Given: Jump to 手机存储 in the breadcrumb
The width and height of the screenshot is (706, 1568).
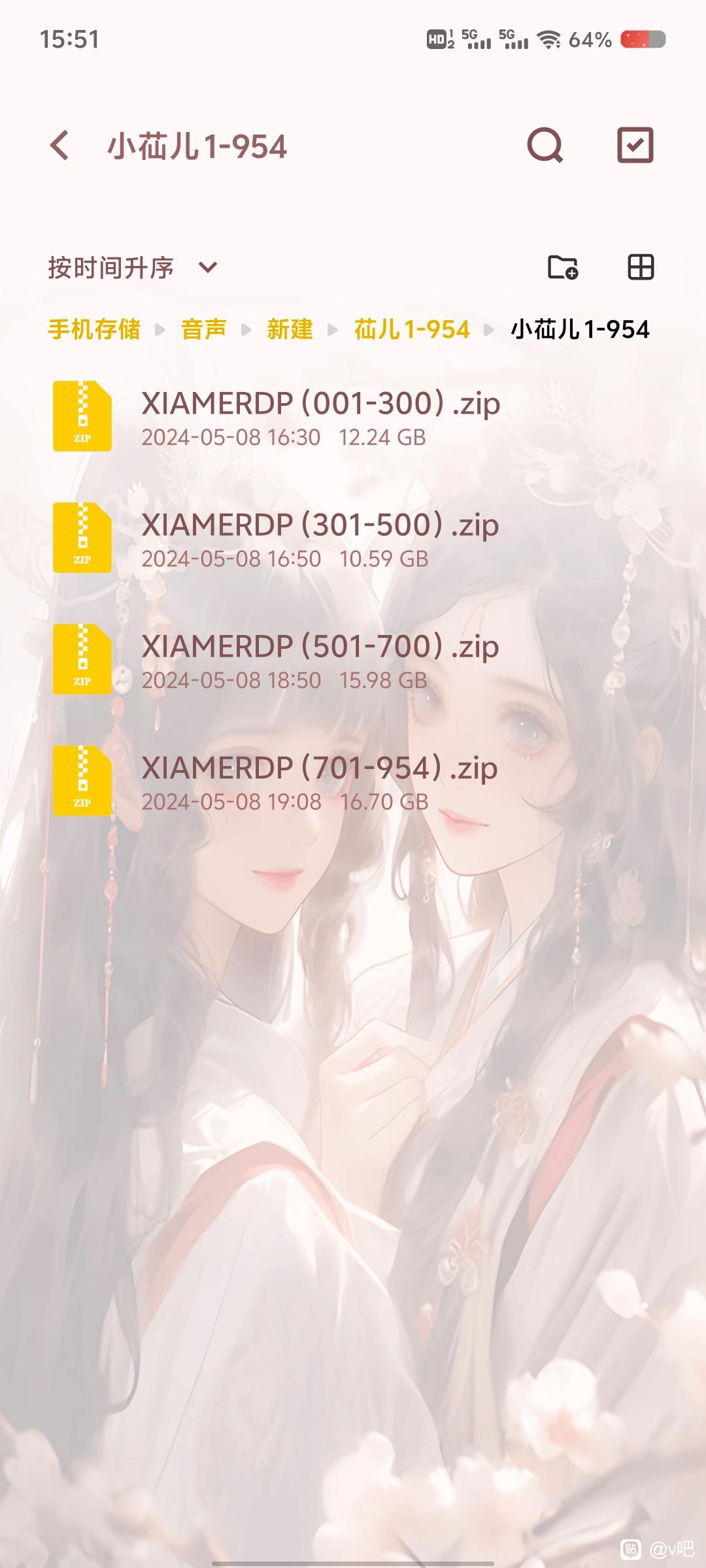Looking at the screenshot, I should (x=94, y=329).
